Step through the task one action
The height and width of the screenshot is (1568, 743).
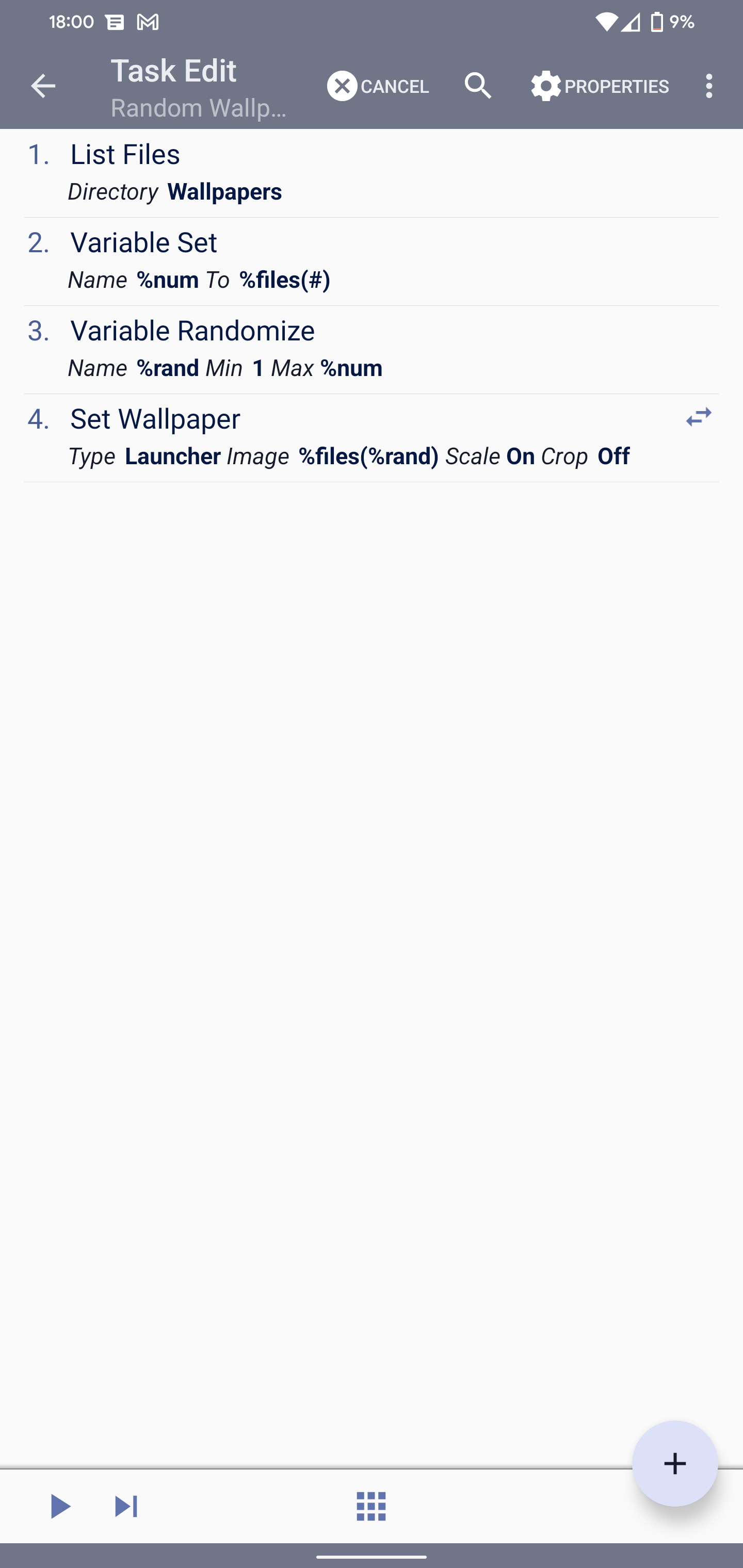click(126, 1506)
